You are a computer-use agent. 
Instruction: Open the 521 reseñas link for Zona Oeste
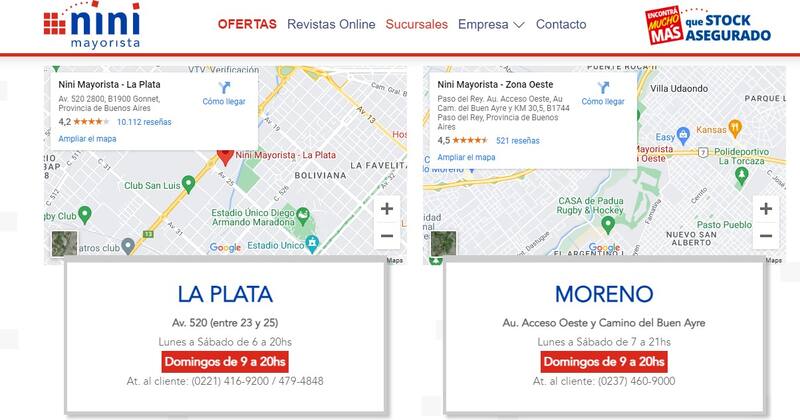[518, 140]
